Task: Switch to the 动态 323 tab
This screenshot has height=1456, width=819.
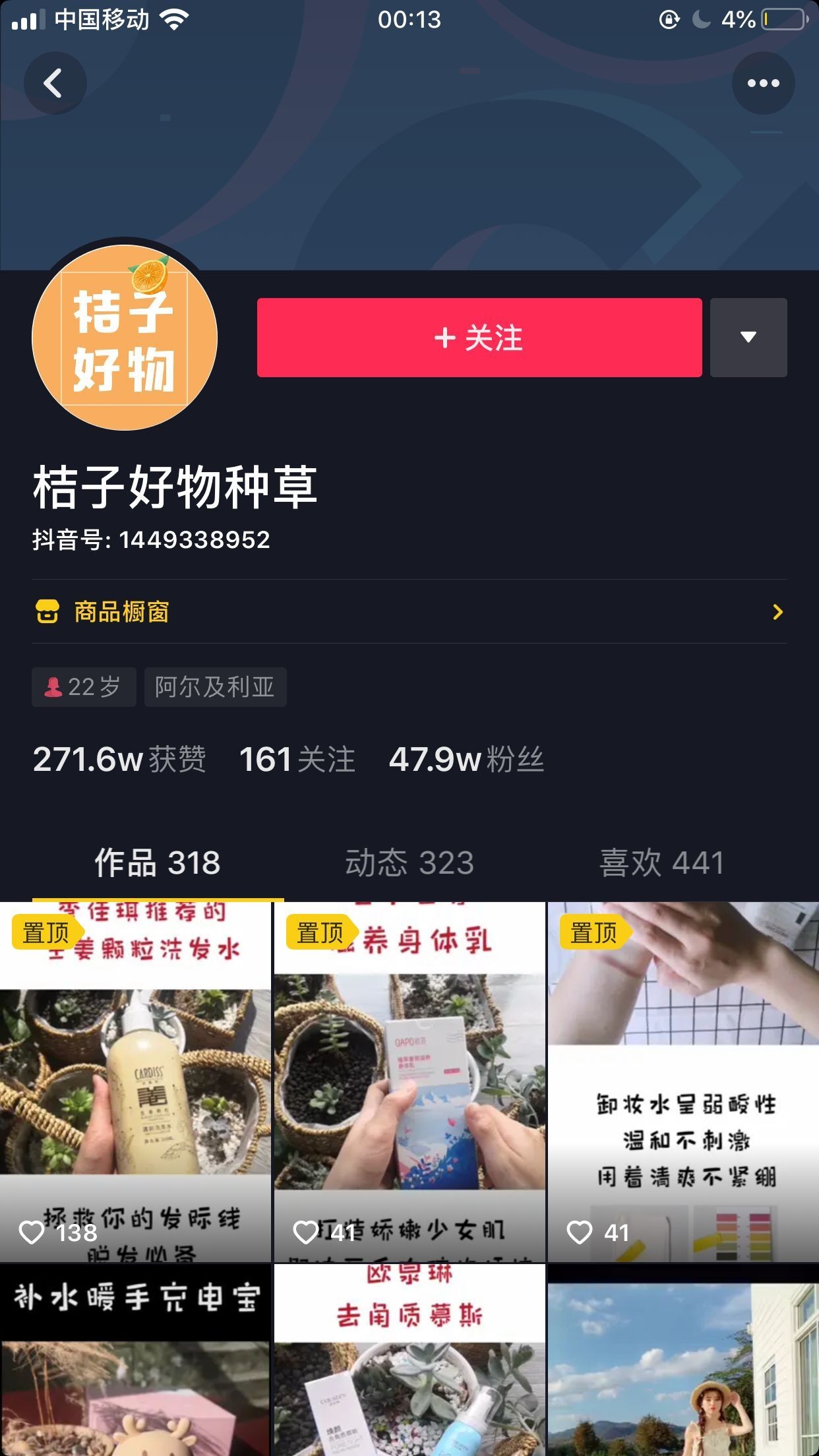Action: (x=409, y=863)
